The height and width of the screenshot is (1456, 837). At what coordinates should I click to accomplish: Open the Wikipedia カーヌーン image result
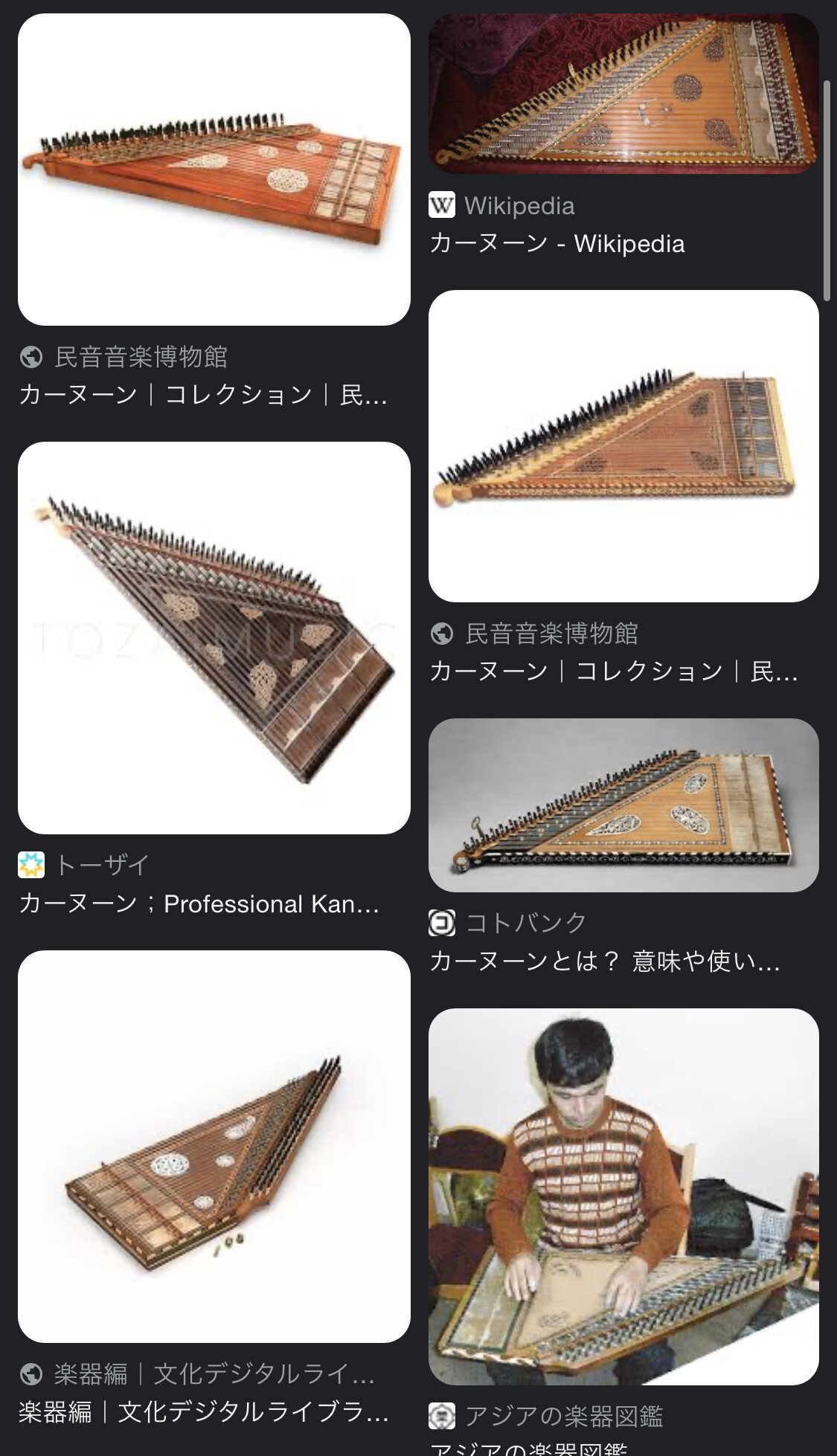coord(623,94)
